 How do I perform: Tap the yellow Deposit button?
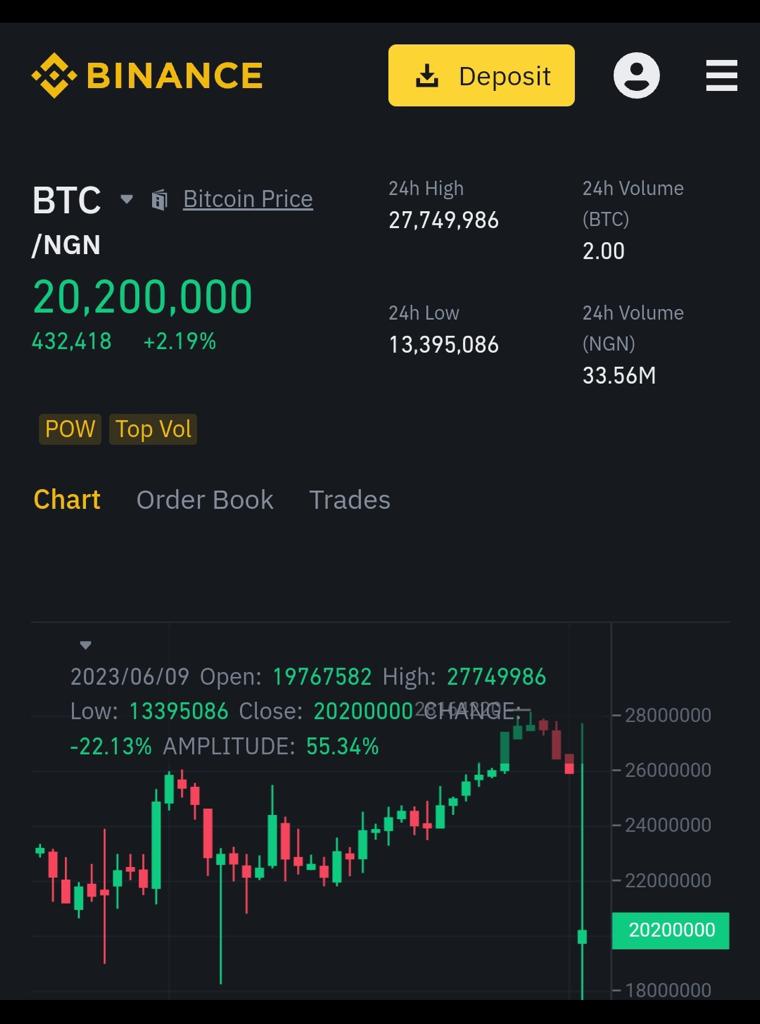[481, 76]
